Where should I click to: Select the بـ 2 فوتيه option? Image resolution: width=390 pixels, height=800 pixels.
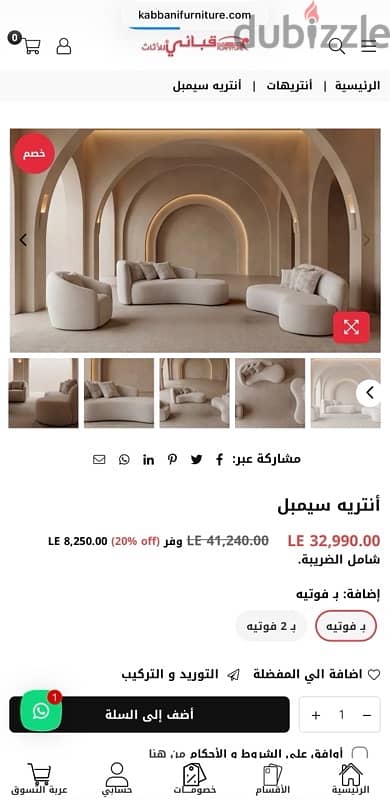click(x=271, y=626)
